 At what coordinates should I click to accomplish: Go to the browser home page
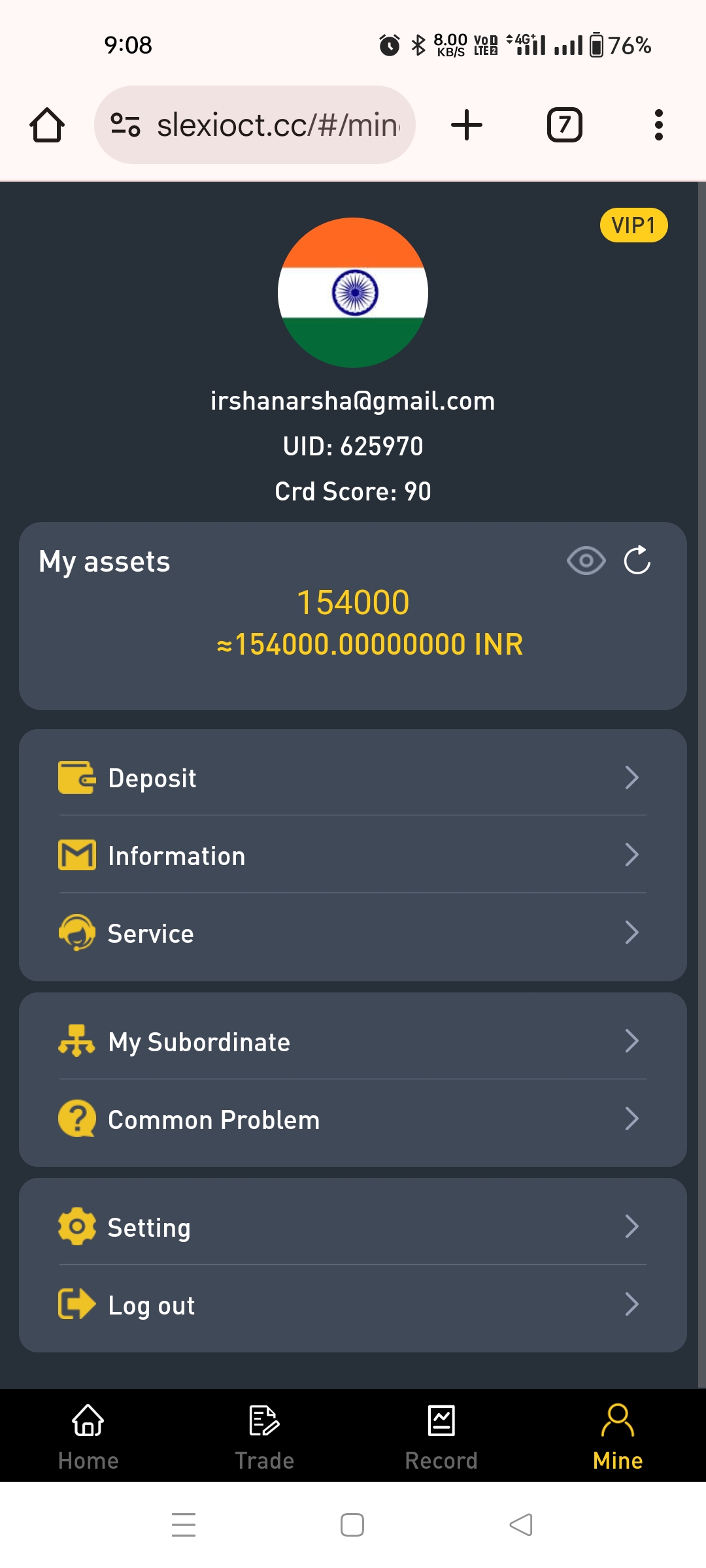(47, 125)
